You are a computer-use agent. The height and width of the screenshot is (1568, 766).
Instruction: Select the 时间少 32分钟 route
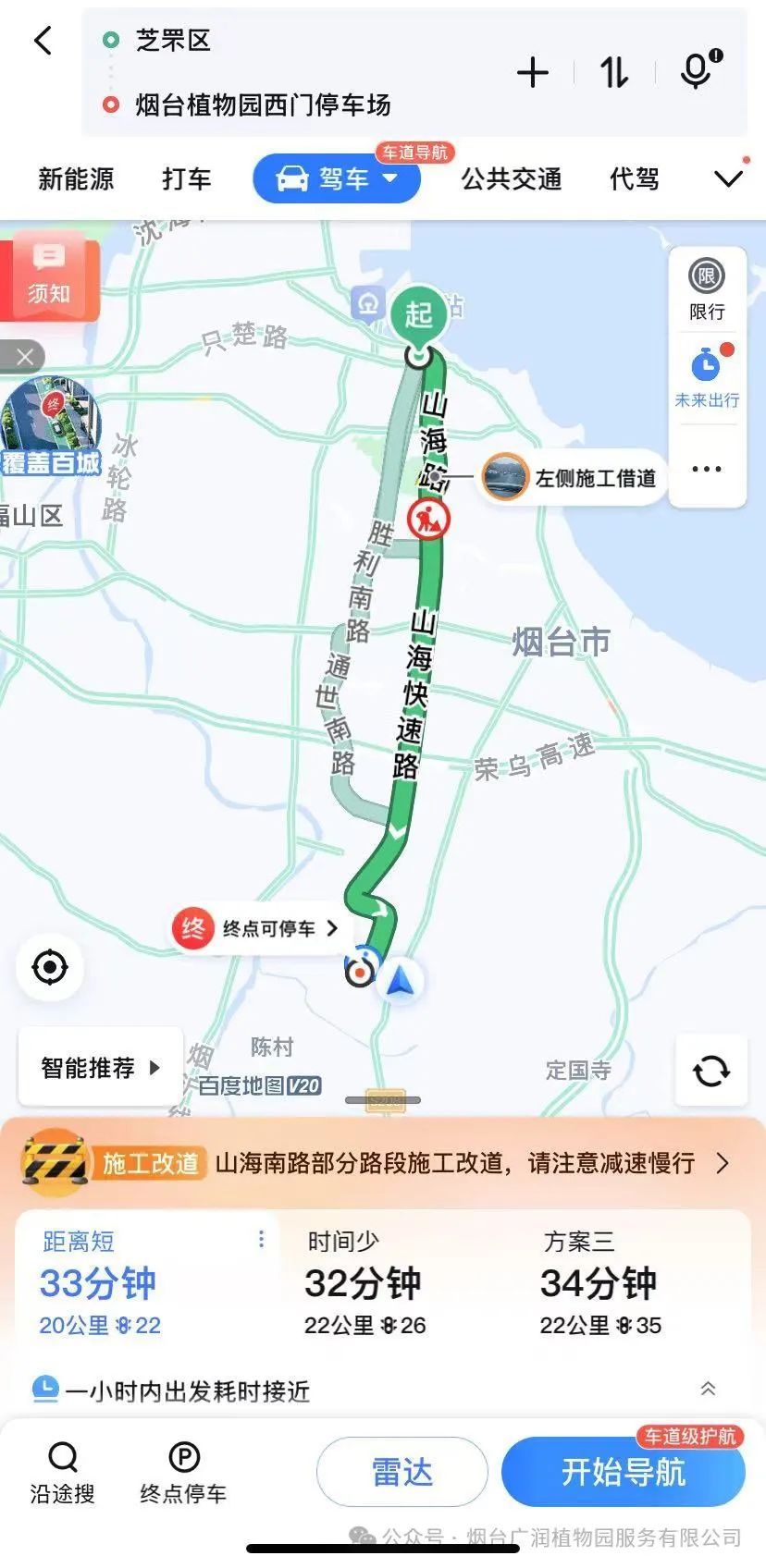[364, 1285]
